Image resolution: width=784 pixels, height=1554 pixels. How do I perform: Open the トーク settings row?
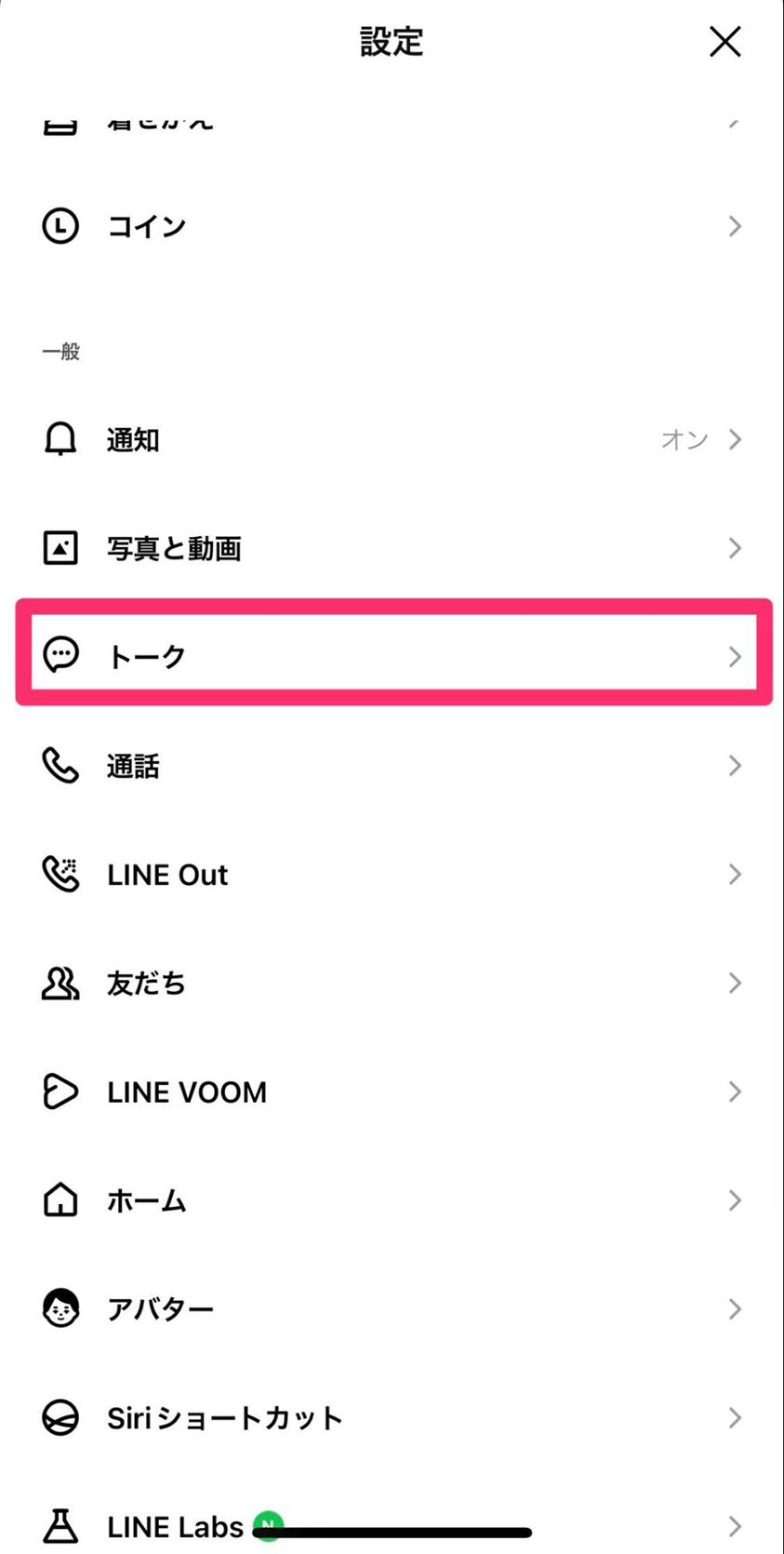click(392, 656)
